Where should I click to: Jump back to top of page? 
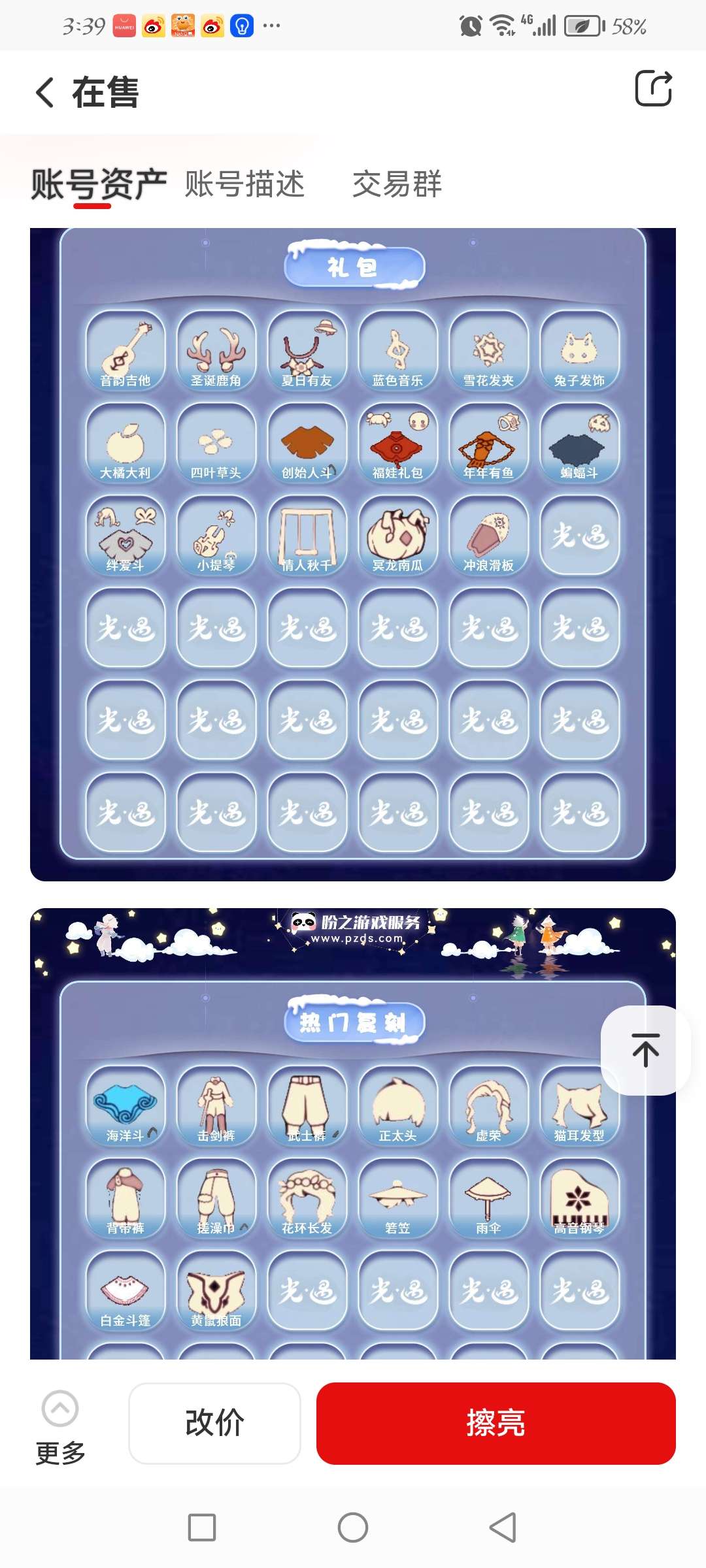(645, 1050)
